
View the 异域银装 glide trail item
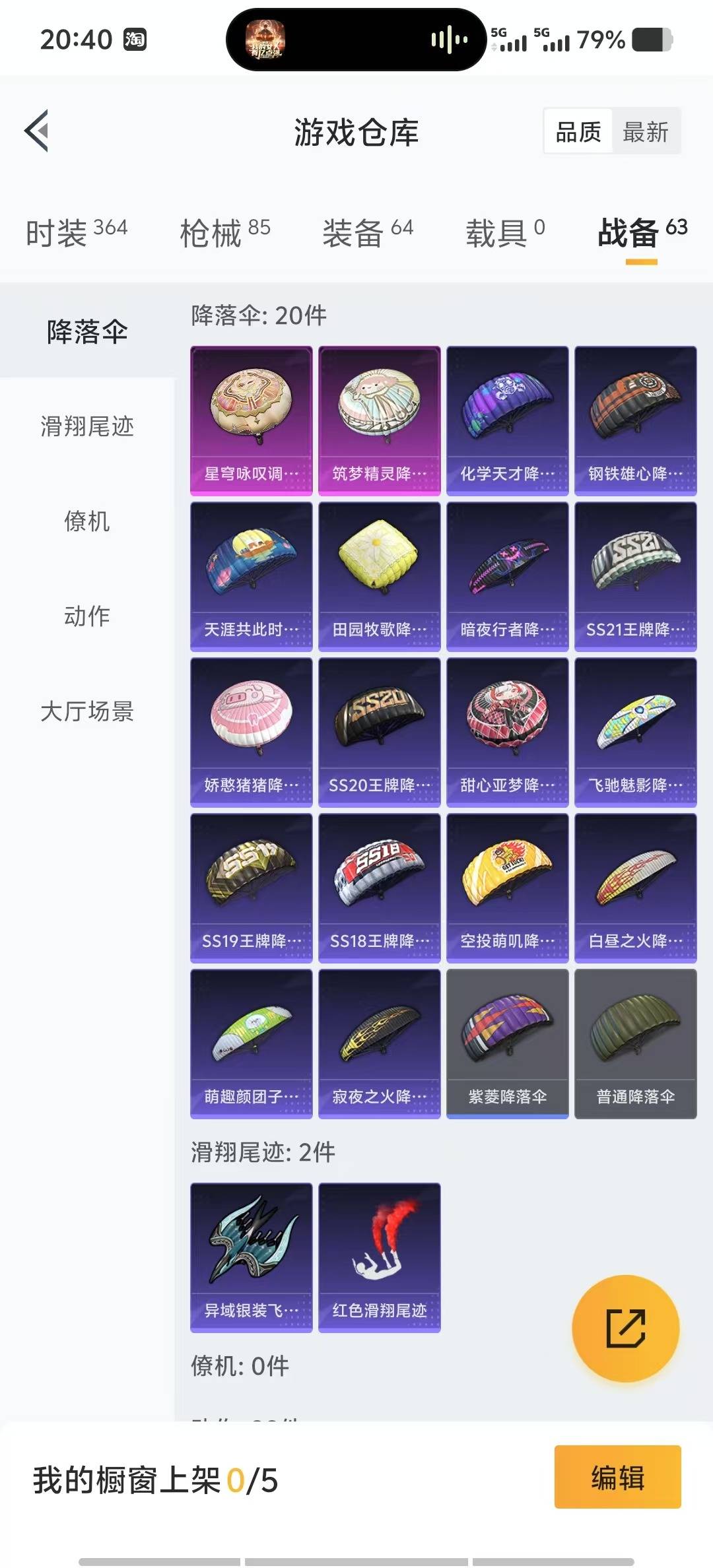coord(252,1257)
